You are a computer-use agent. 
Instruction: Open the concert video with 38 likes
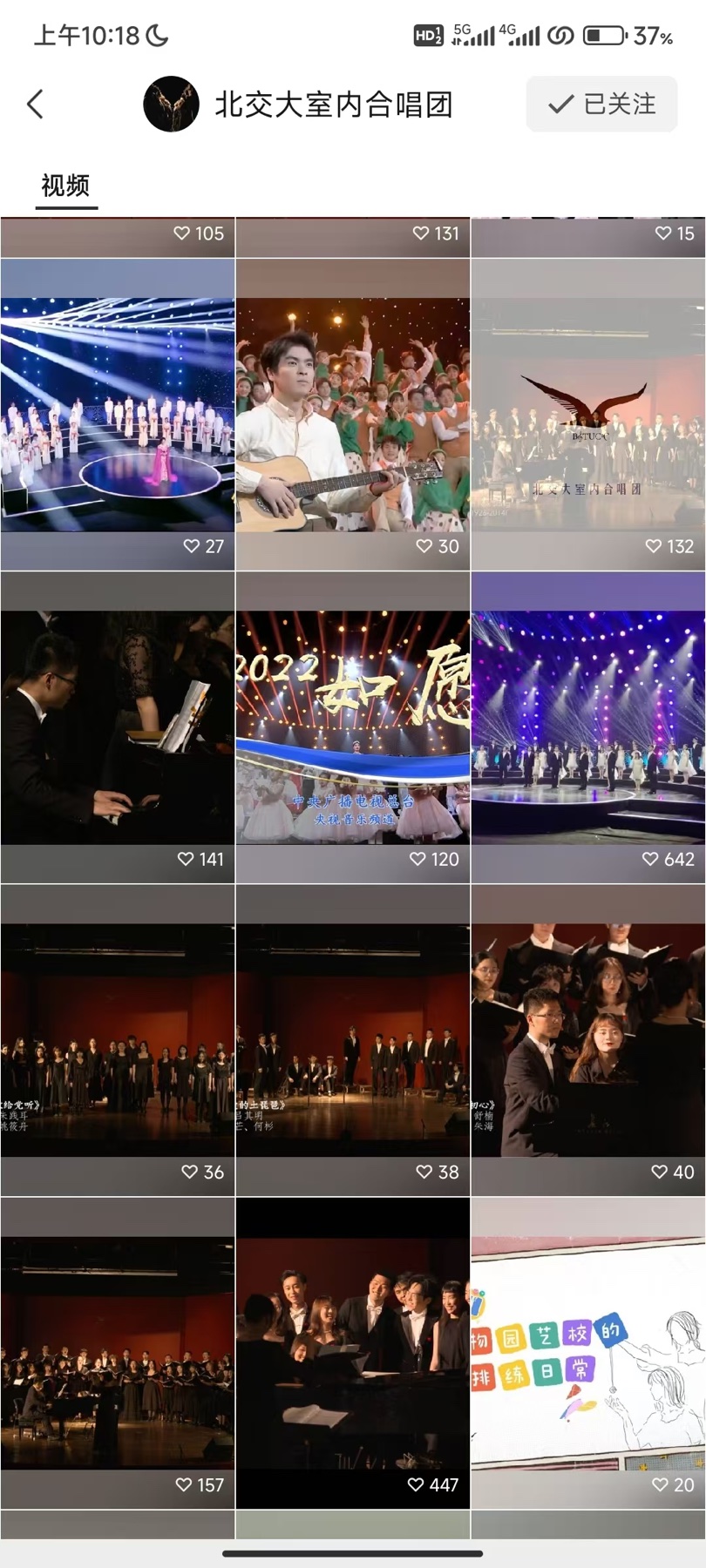pos(353,1040)
